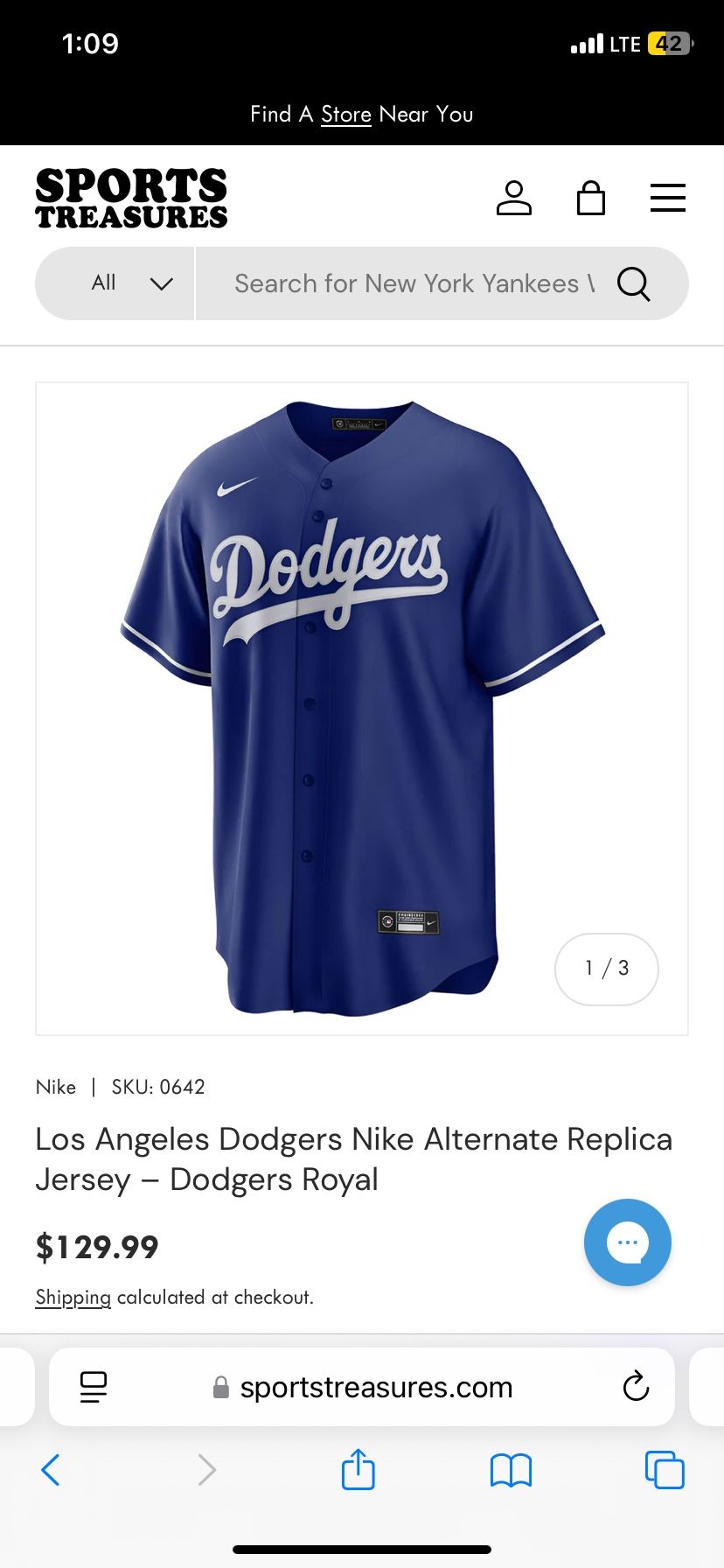Open Safari bookmarks
724x1568 pixels.
tap(512, 1470)
